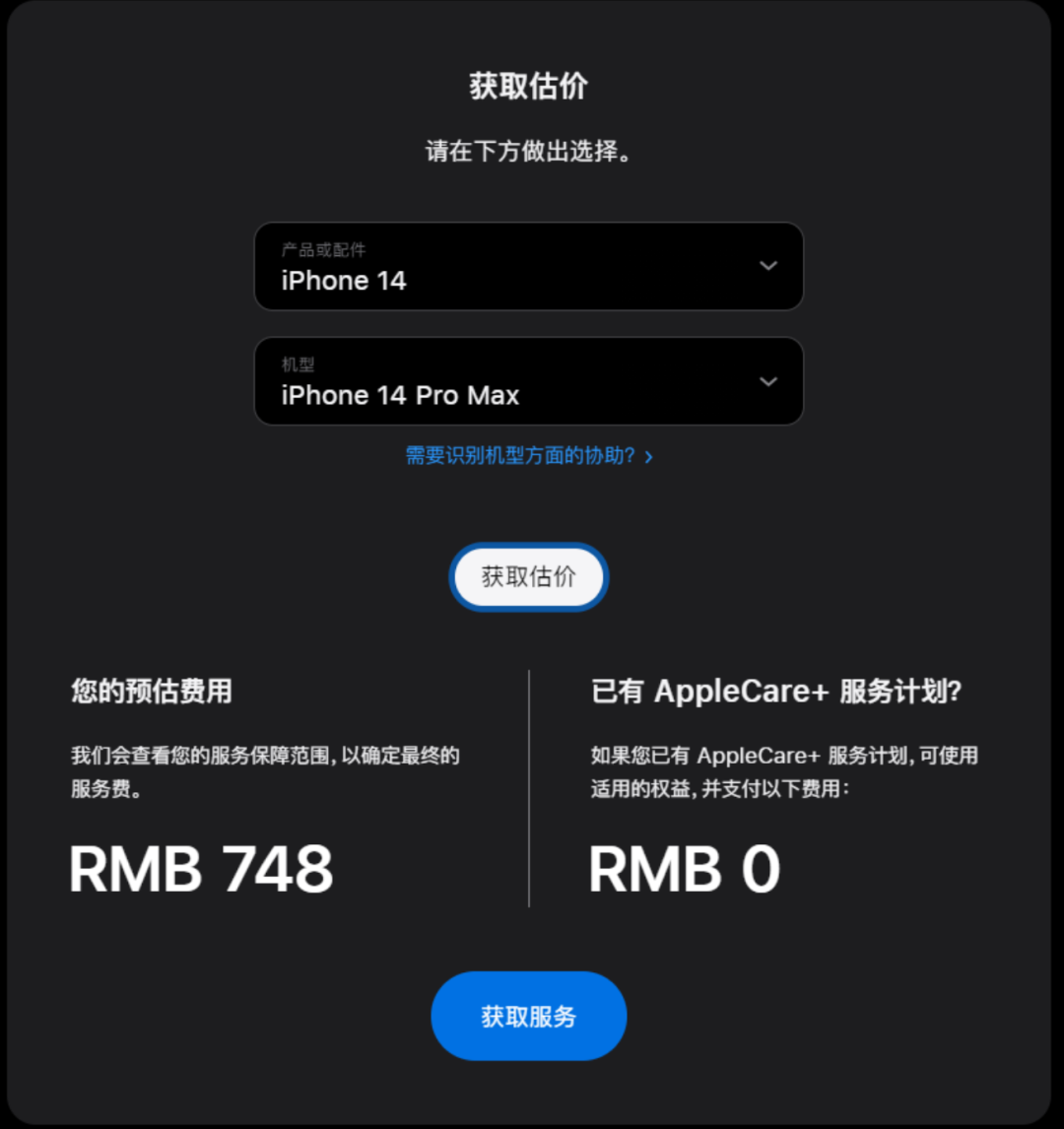
Task: Tap the blue 获取服务 button
Action: [x=529, y=1017]
